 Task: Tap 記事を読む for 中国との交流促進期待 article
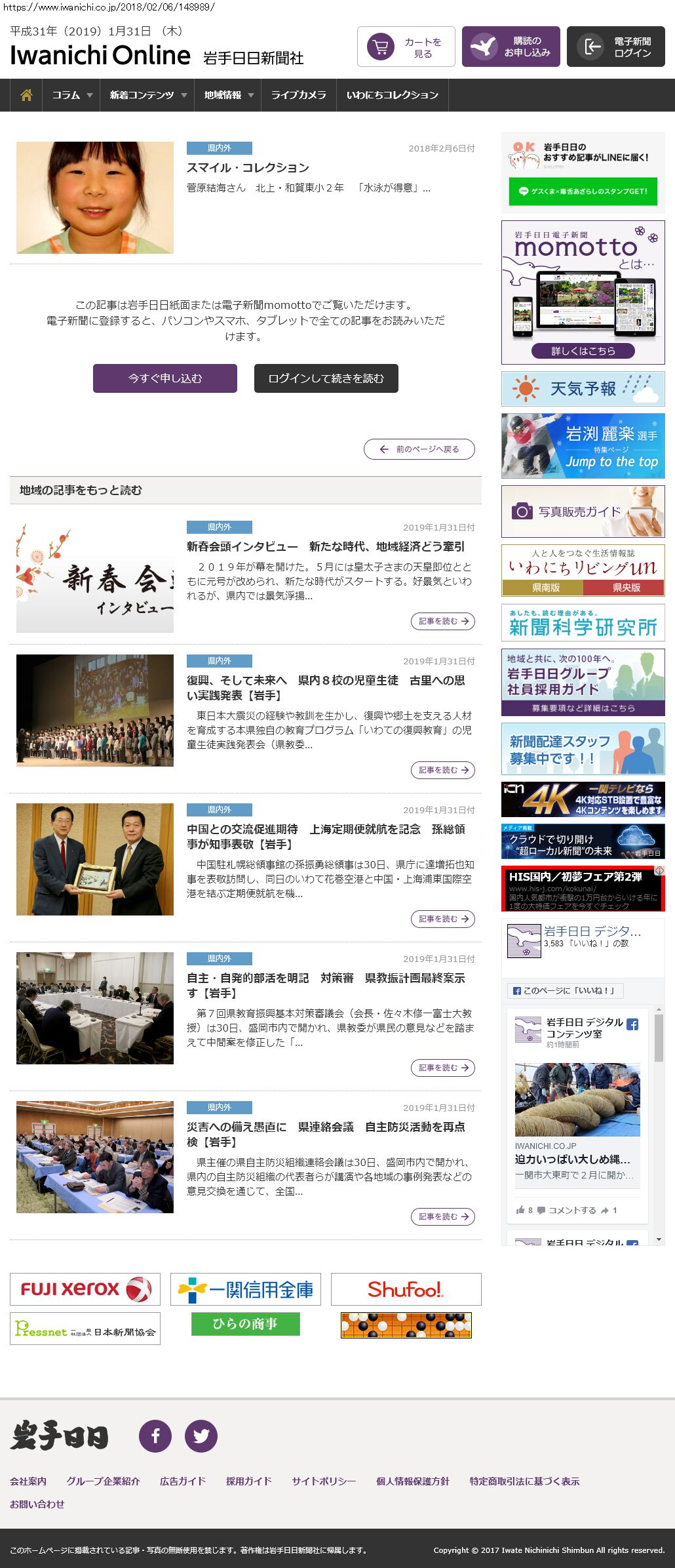coord(442,919)
